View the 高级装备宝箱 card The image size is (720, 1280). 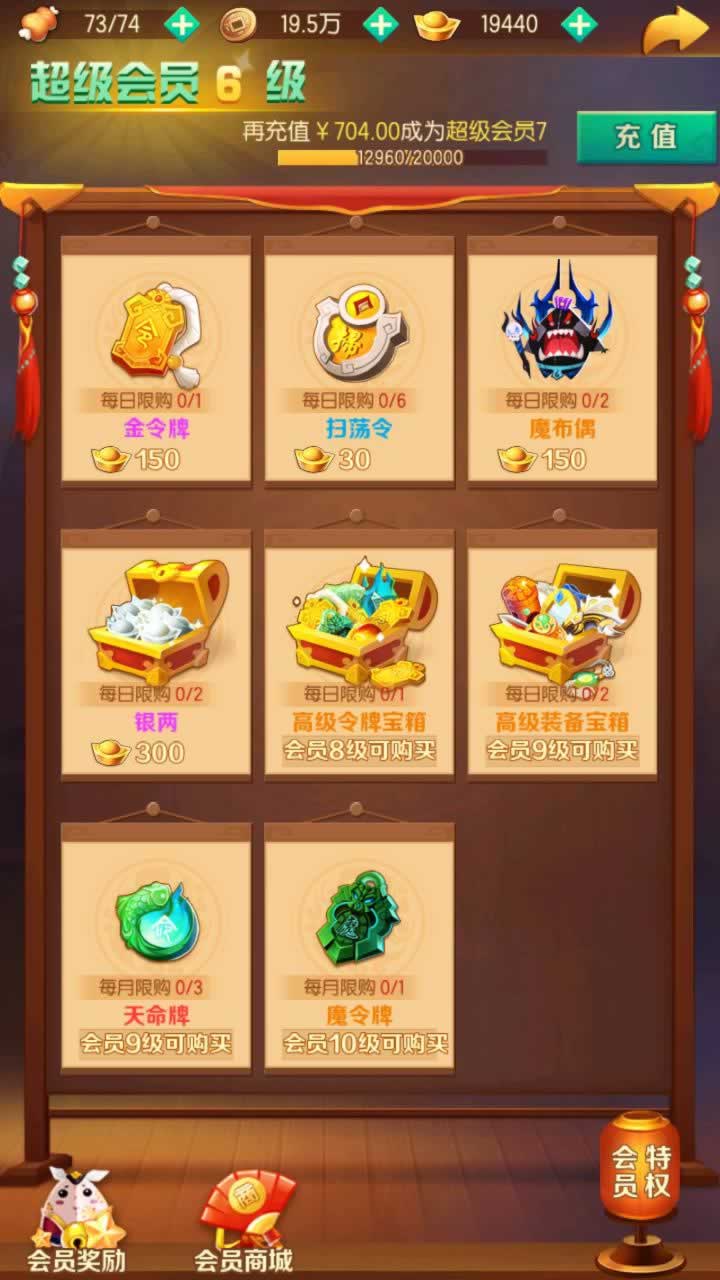coord(562,654)
